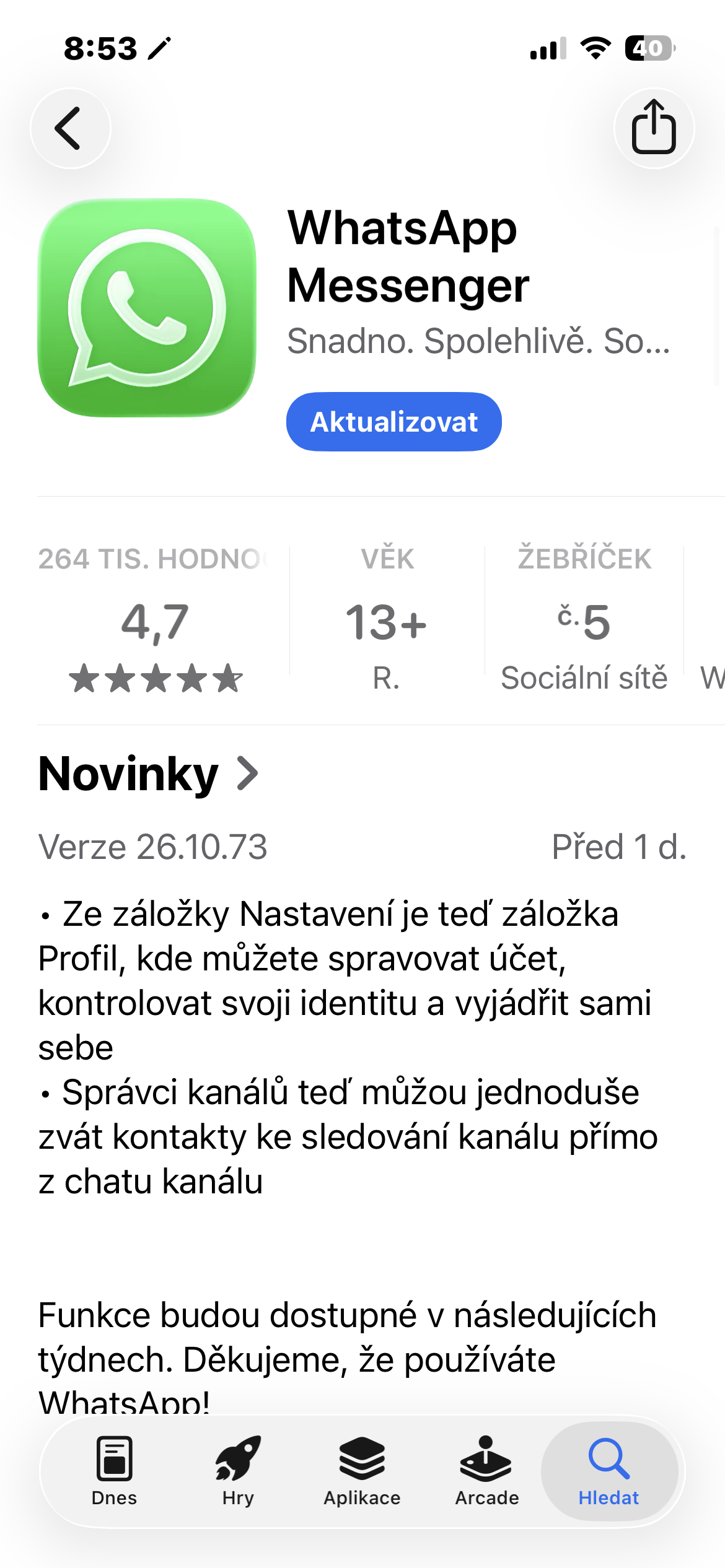The image size is (725, 1568).
Task: View the 264 tis. ratings section
Action: point(155,619)
